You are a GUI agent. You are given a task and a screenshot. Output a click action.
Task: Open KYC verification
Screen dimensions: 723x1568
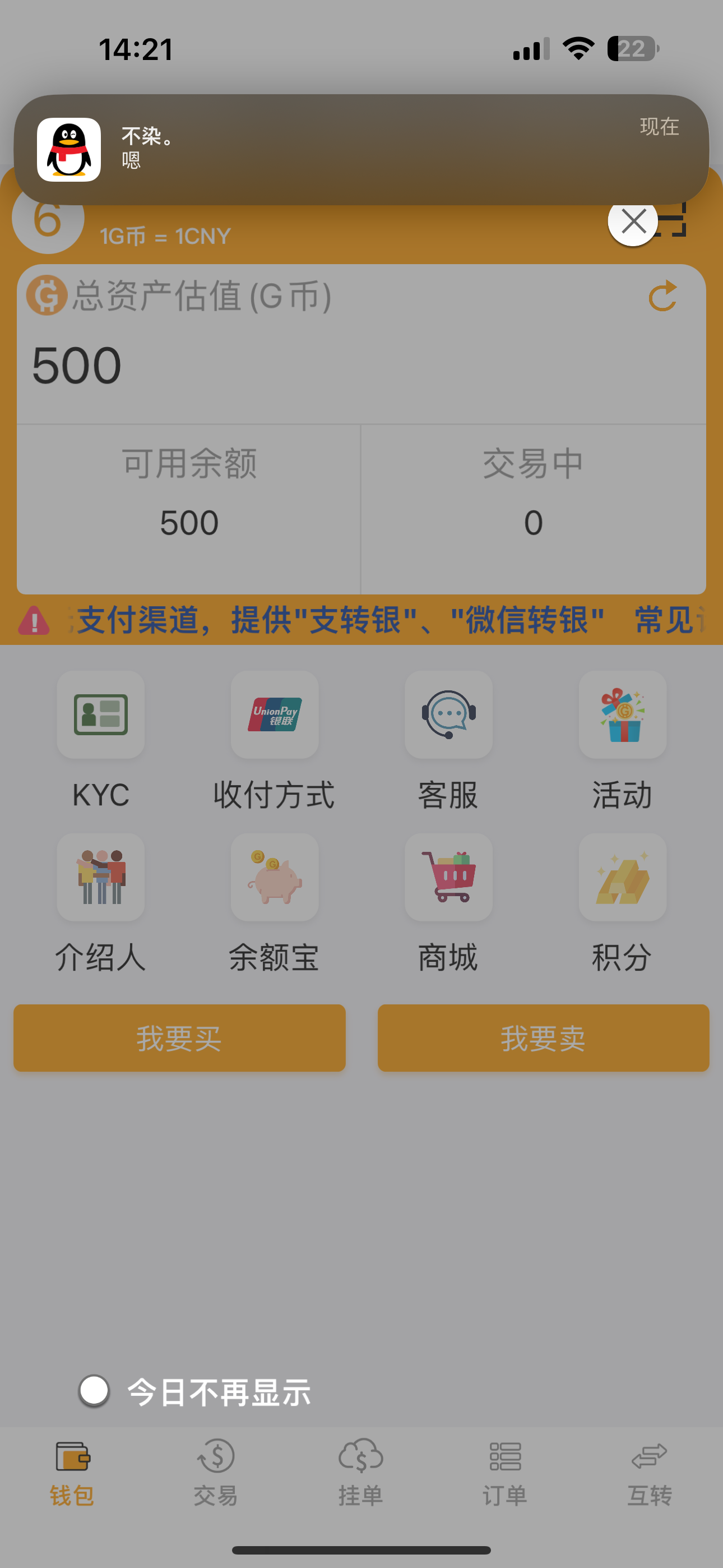(100, 714)
